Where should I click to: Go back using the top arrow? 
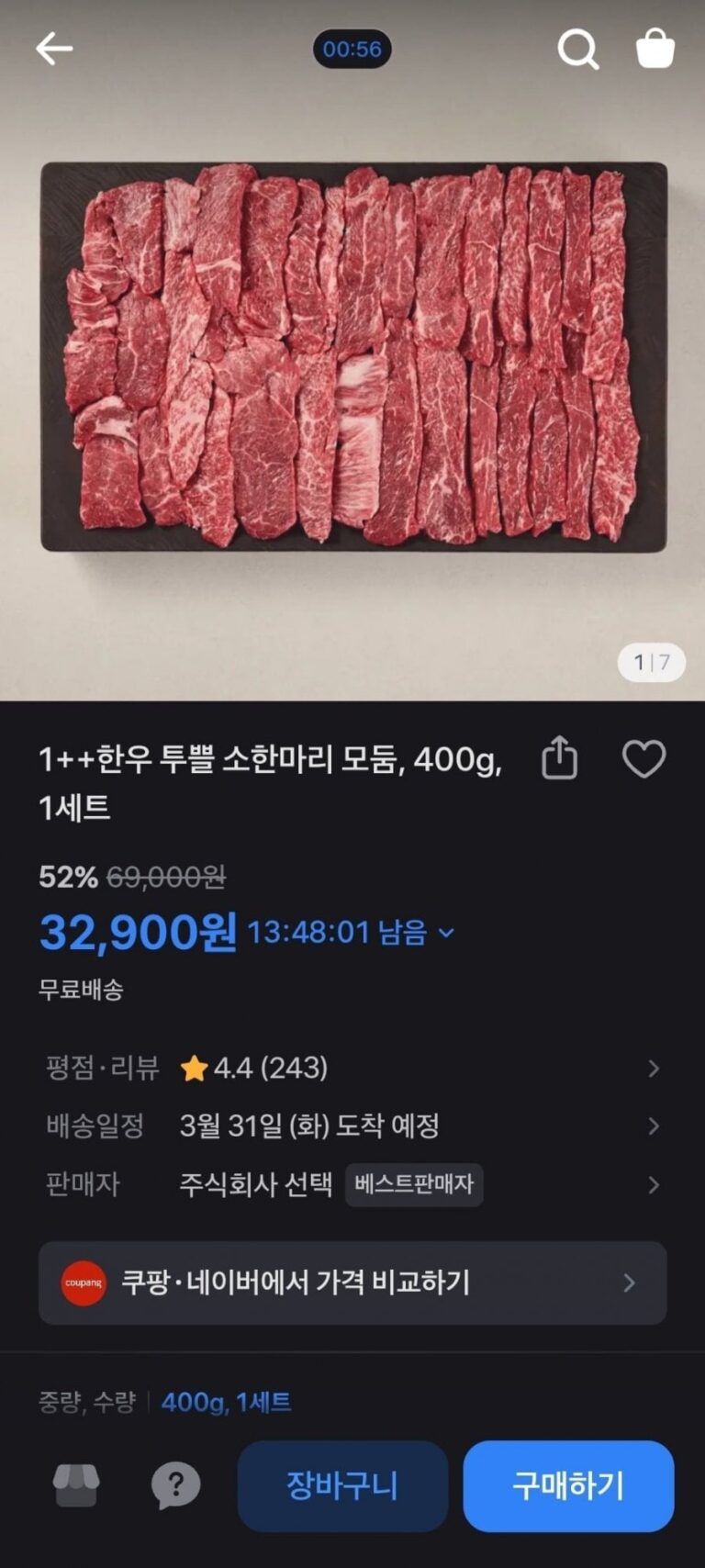pos(53,49)
